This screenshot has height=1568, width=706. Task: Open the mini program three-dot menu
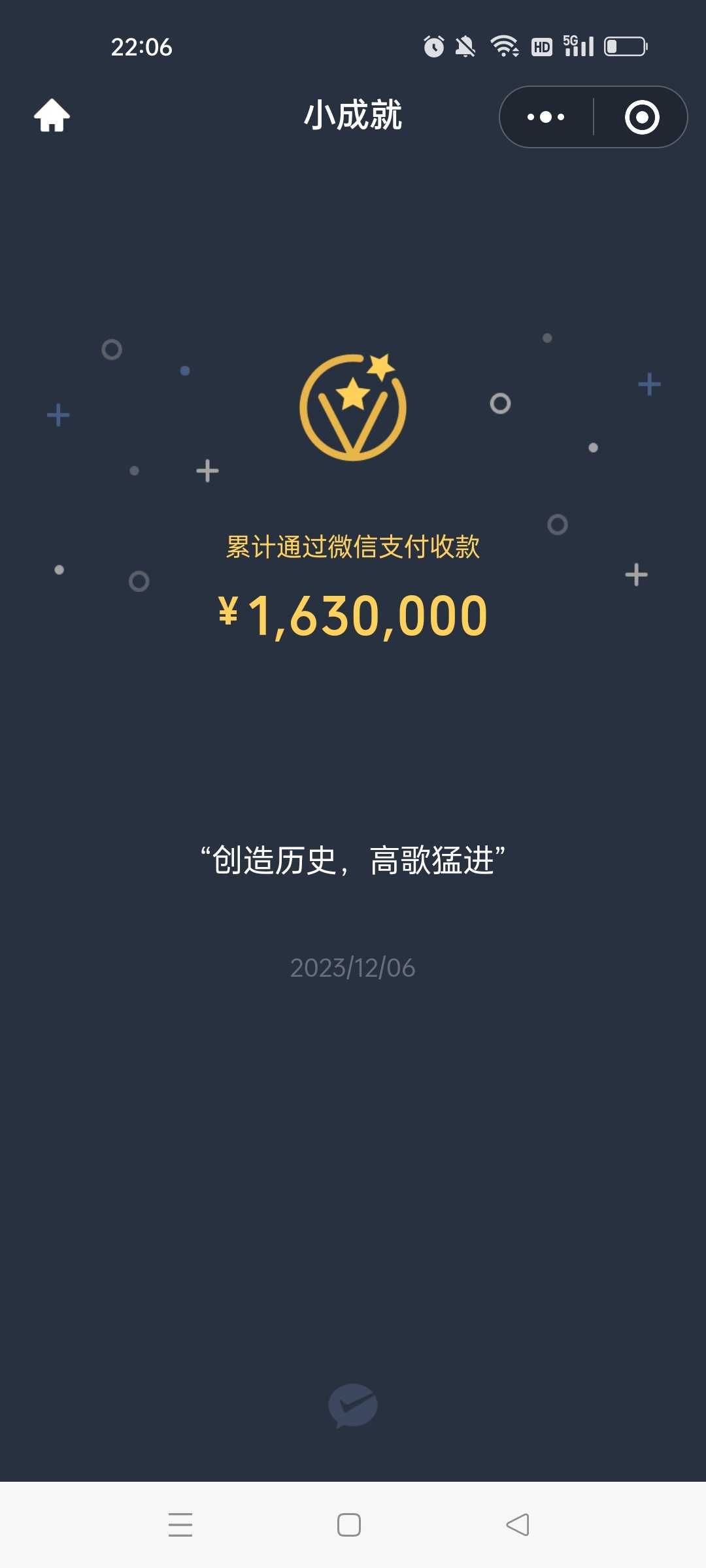[546, 117]
